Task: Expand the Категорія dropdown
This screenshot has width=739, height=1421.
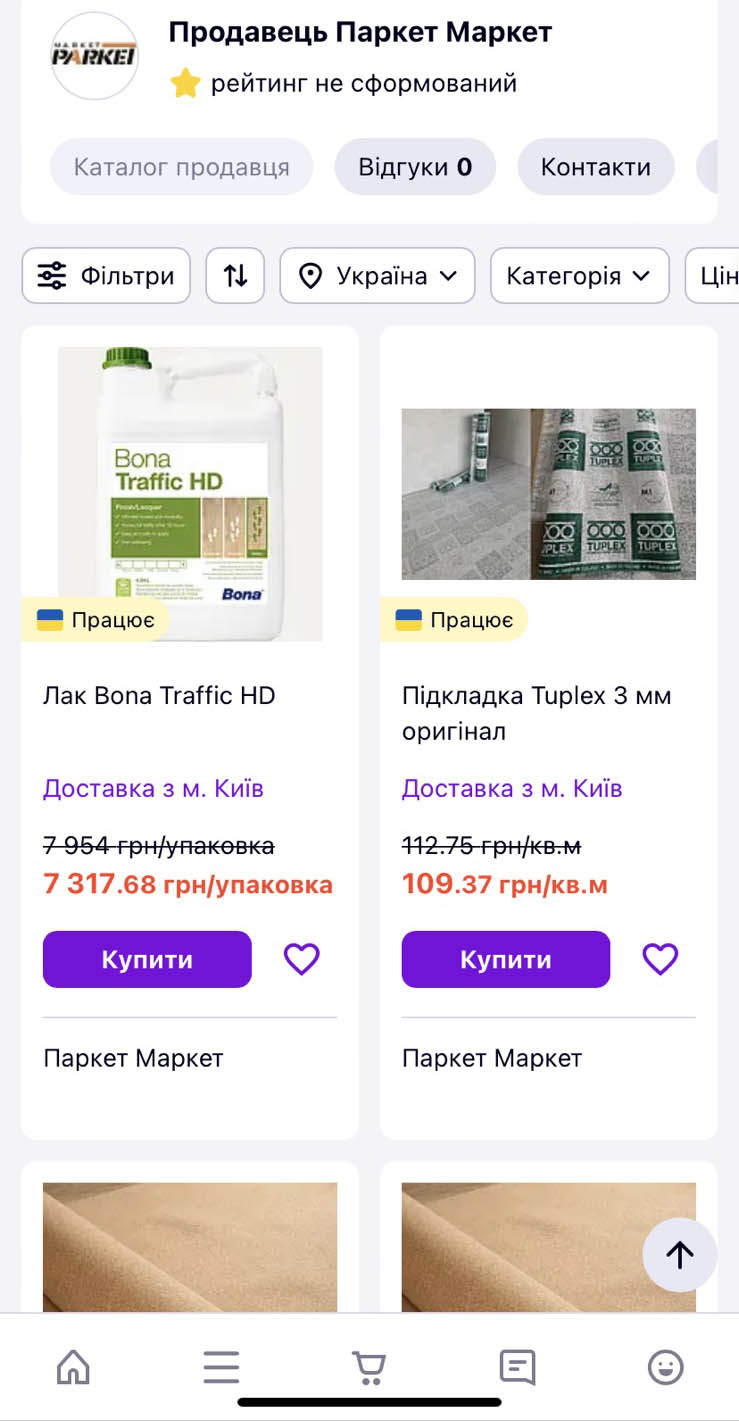Action: 579,276
